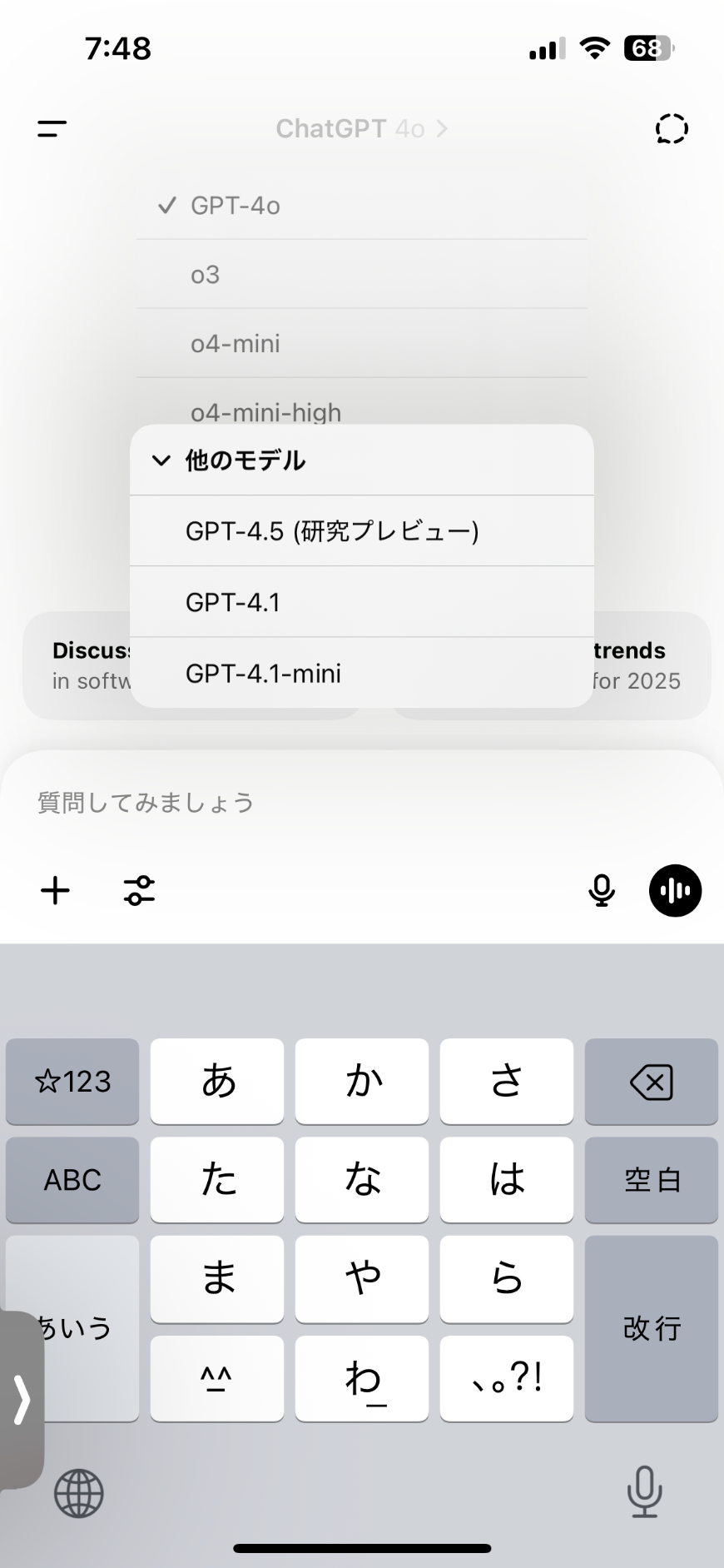Pick the GPT-4.1 model
Screen dimensions: 724x1568
coord(362,602)
